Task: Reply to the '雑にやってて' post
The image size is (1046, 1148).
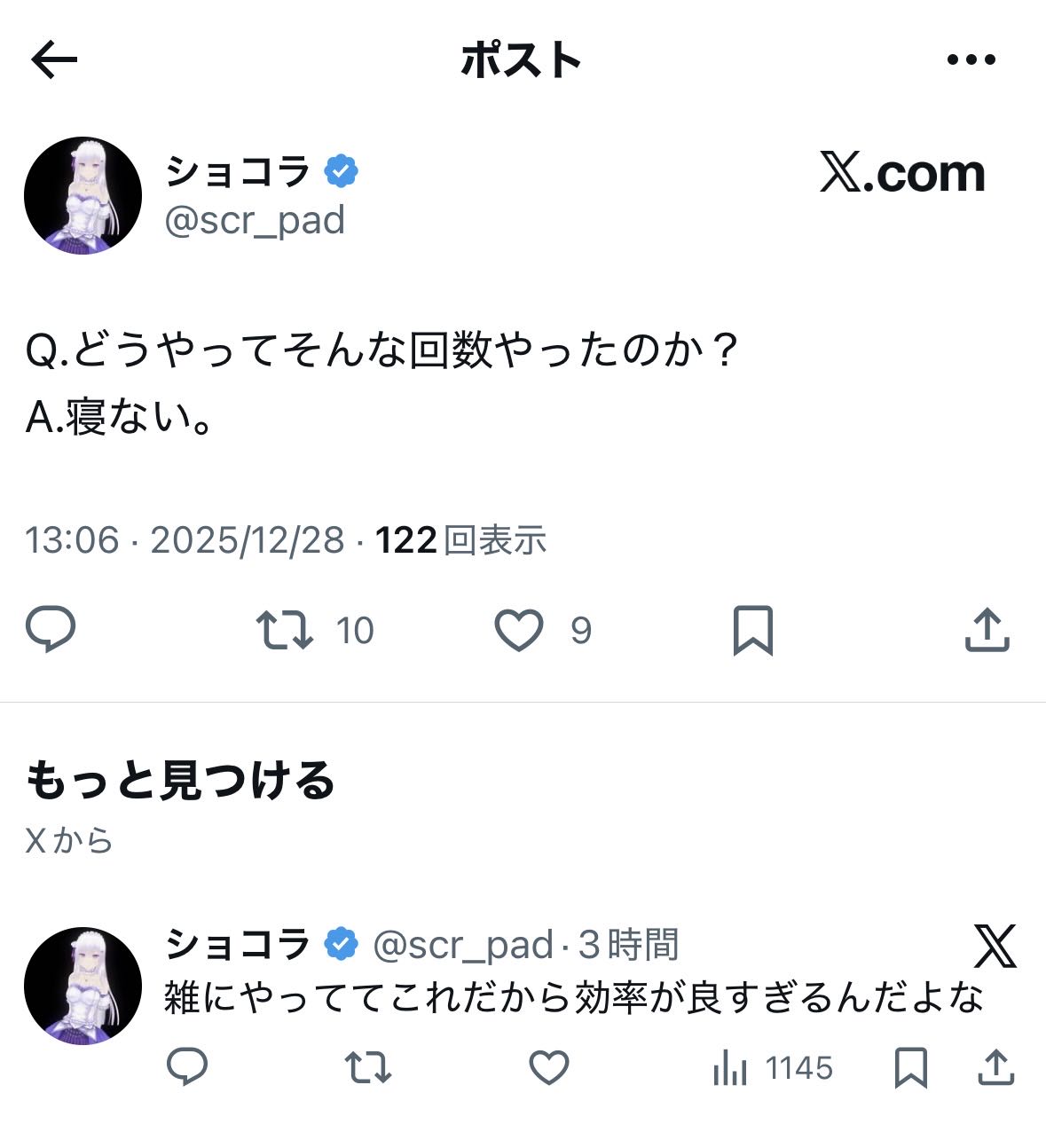Action: 187,1066
